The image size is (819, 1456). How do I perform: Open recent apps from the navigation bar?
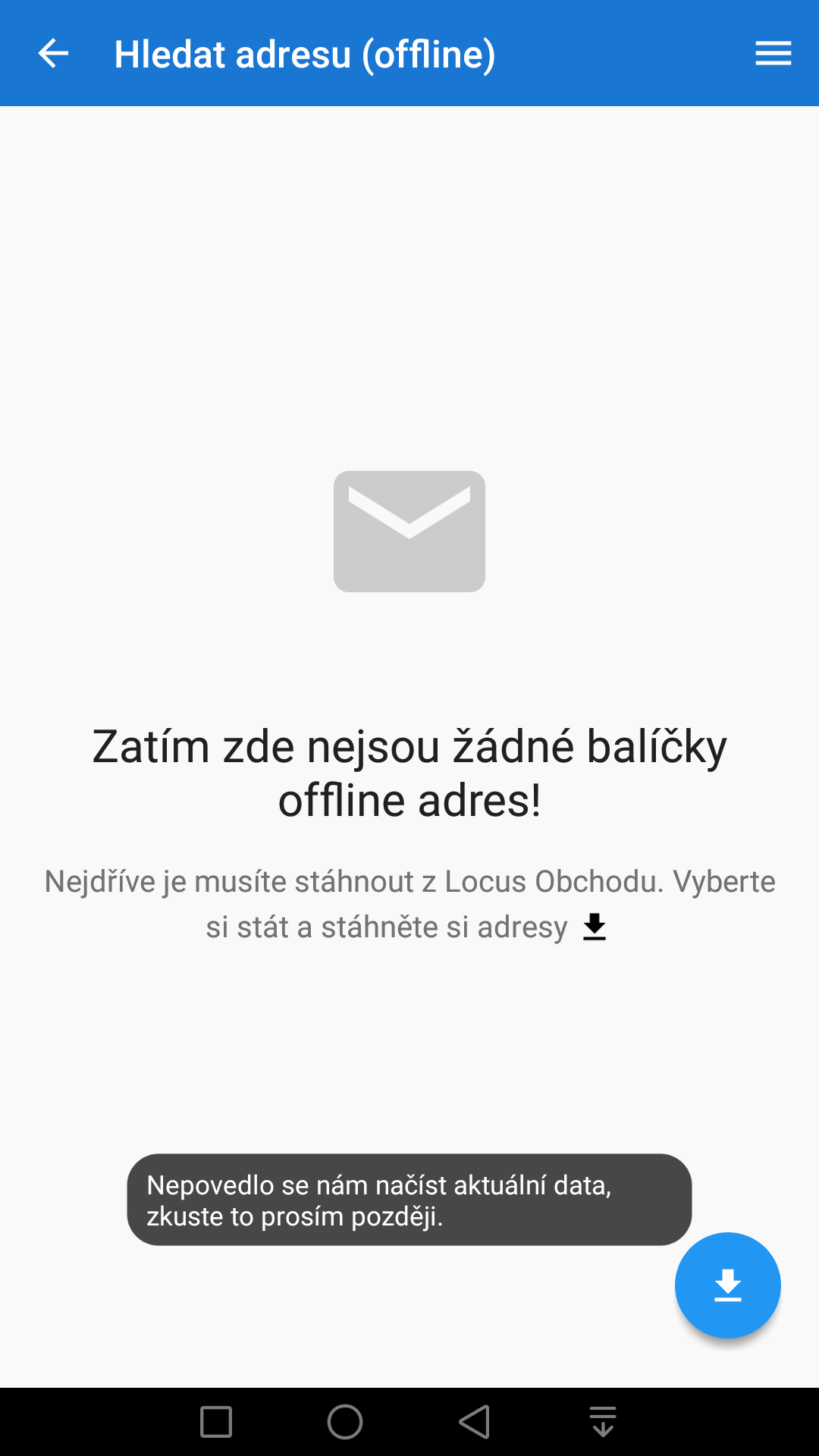point(216,1422)
